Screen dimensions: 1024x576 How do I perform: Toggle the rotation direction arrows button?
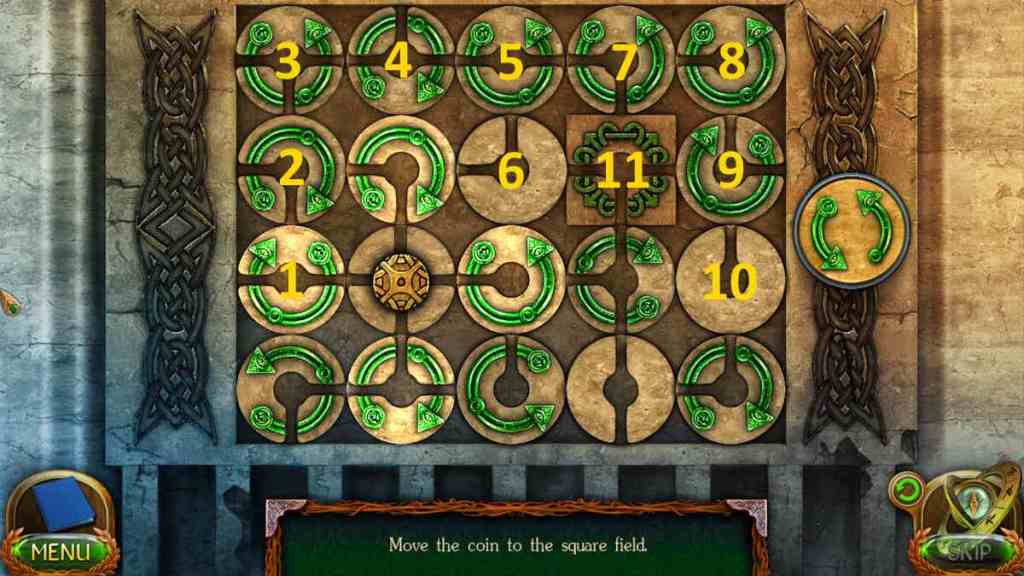click(851, 231)
